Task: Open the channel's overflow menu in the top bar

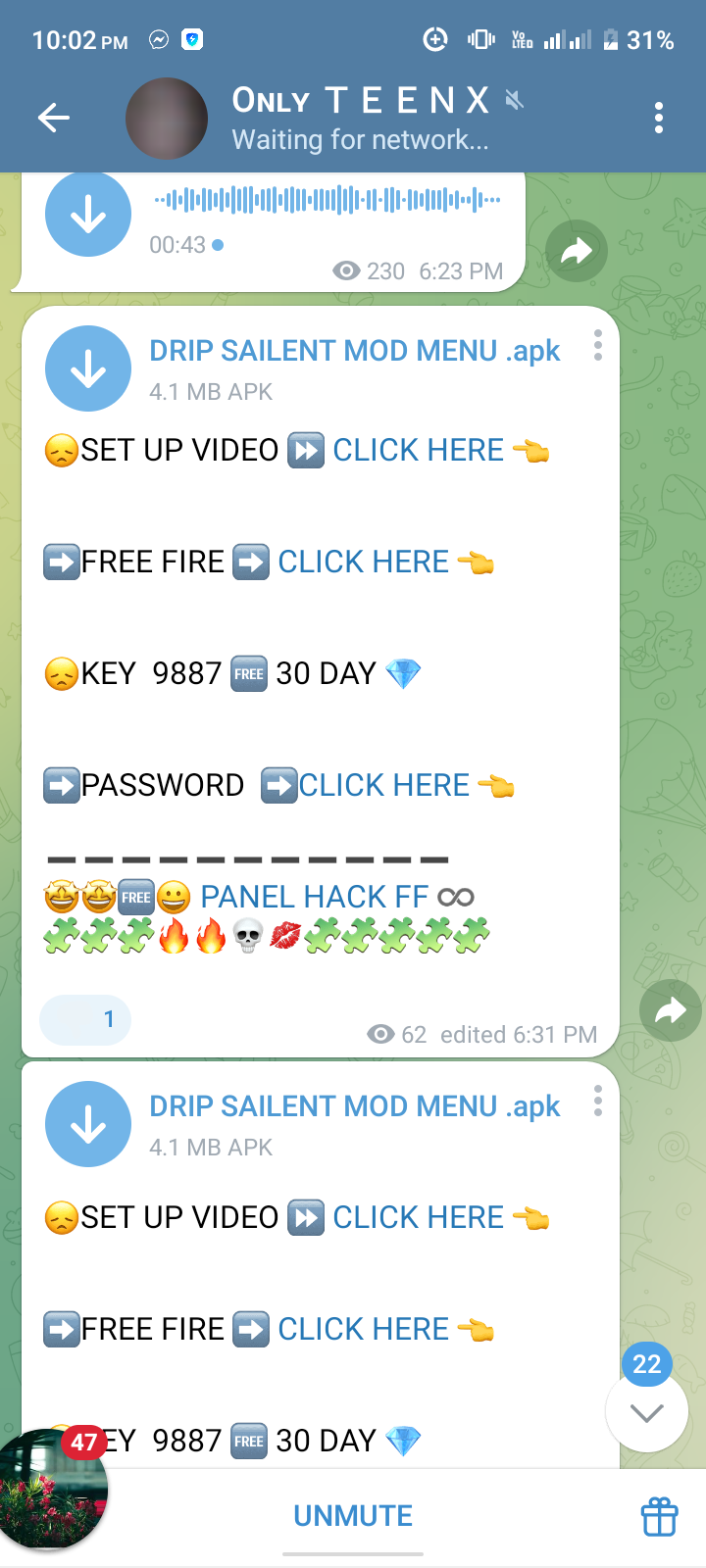Action: (659, 119)
